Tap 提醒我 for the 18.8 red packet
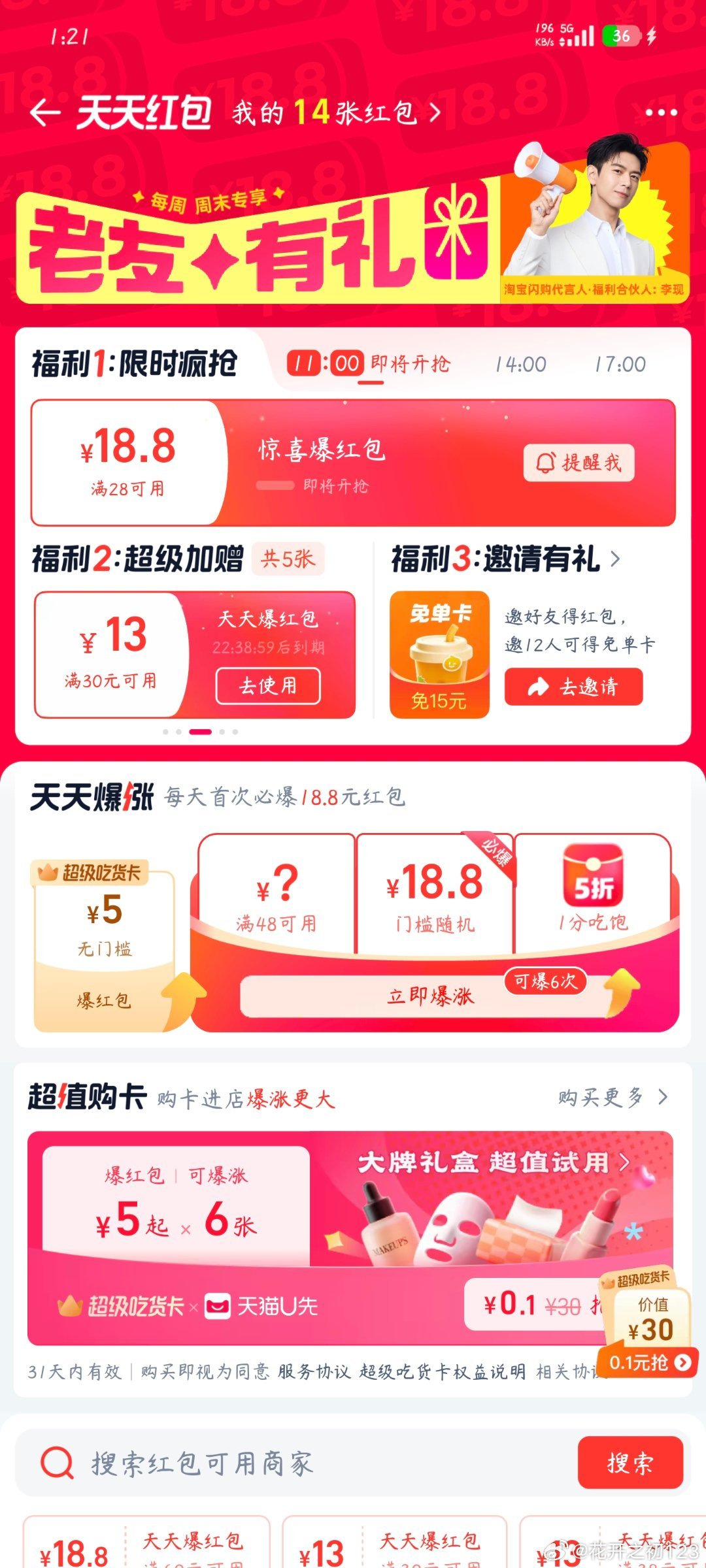 point(579,463)
